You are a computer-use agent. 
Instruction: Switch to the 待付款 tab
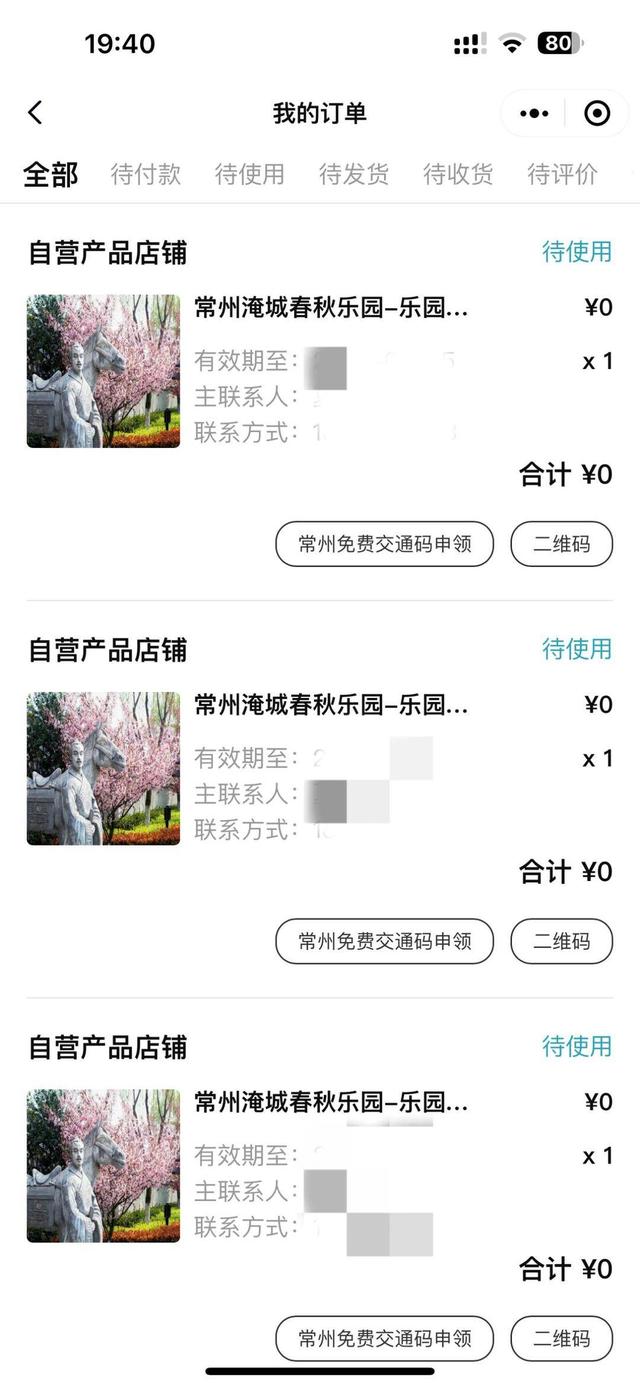pyautogui.click(x=146, y=174)
